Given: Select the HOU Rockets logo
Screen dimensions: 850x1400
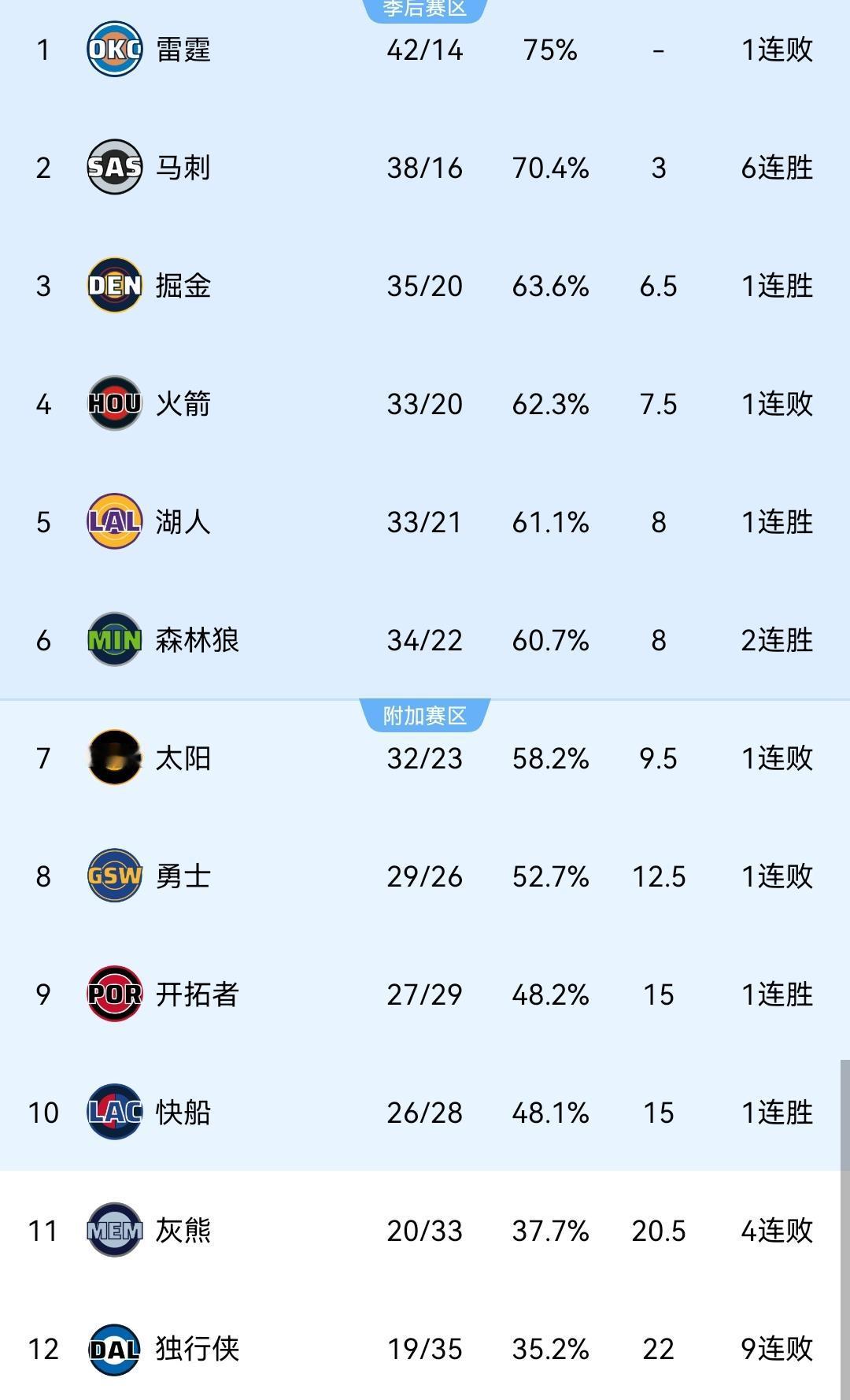Looking at the screenshot, I should click(114, 405).
